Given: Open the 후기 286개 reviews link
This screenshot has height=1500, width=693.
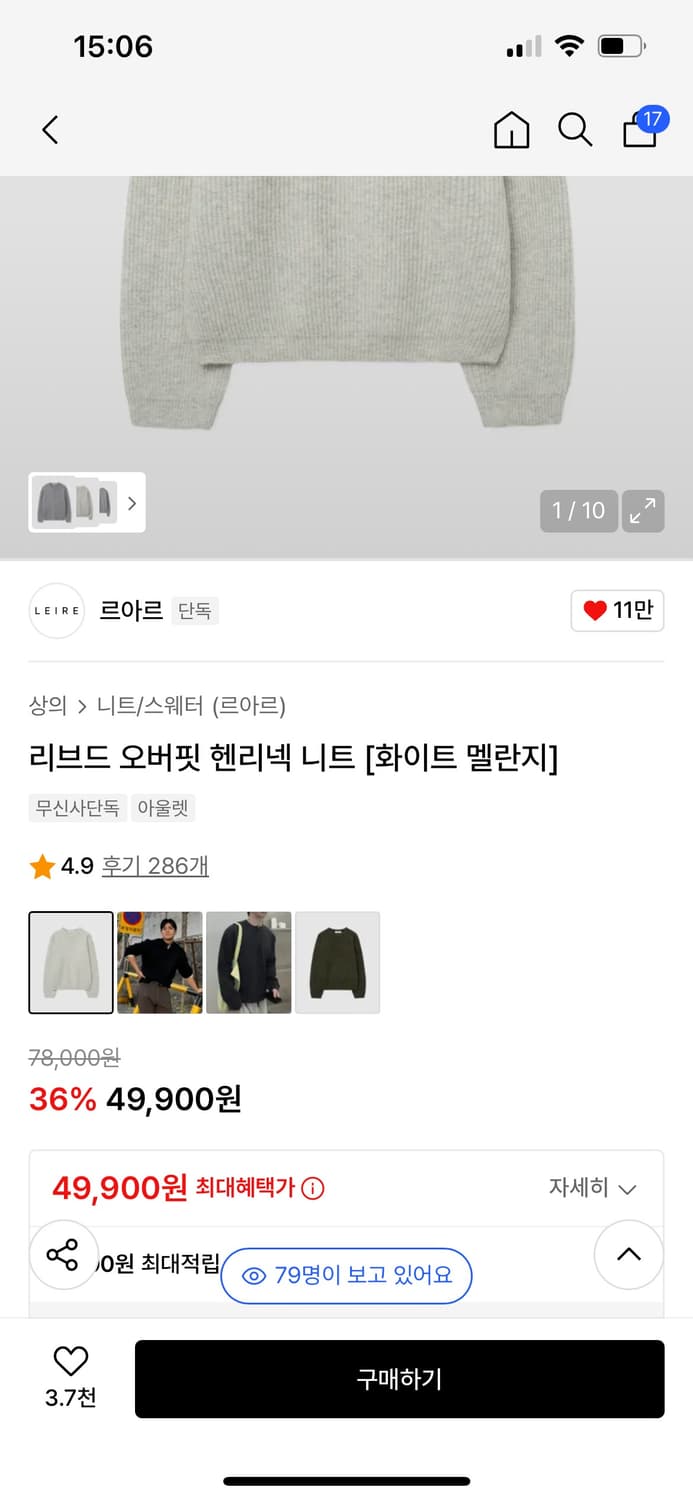Looking at the screenshot, I should pos(155,866).
